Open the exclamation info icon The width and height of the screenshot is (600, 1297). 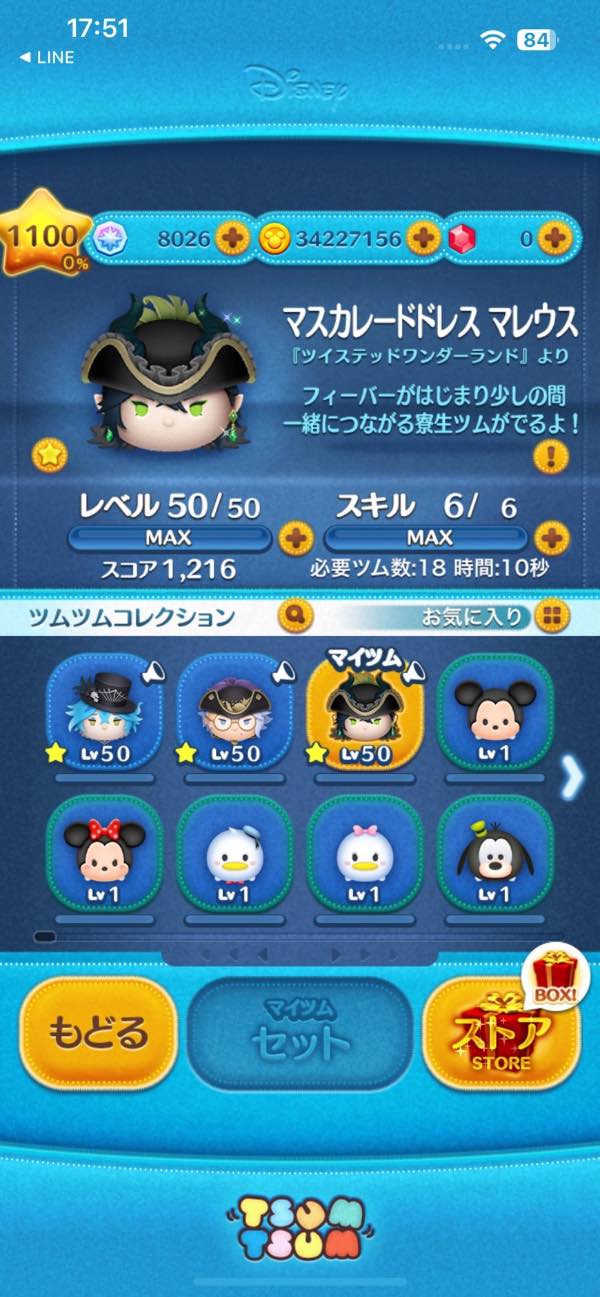550,458
